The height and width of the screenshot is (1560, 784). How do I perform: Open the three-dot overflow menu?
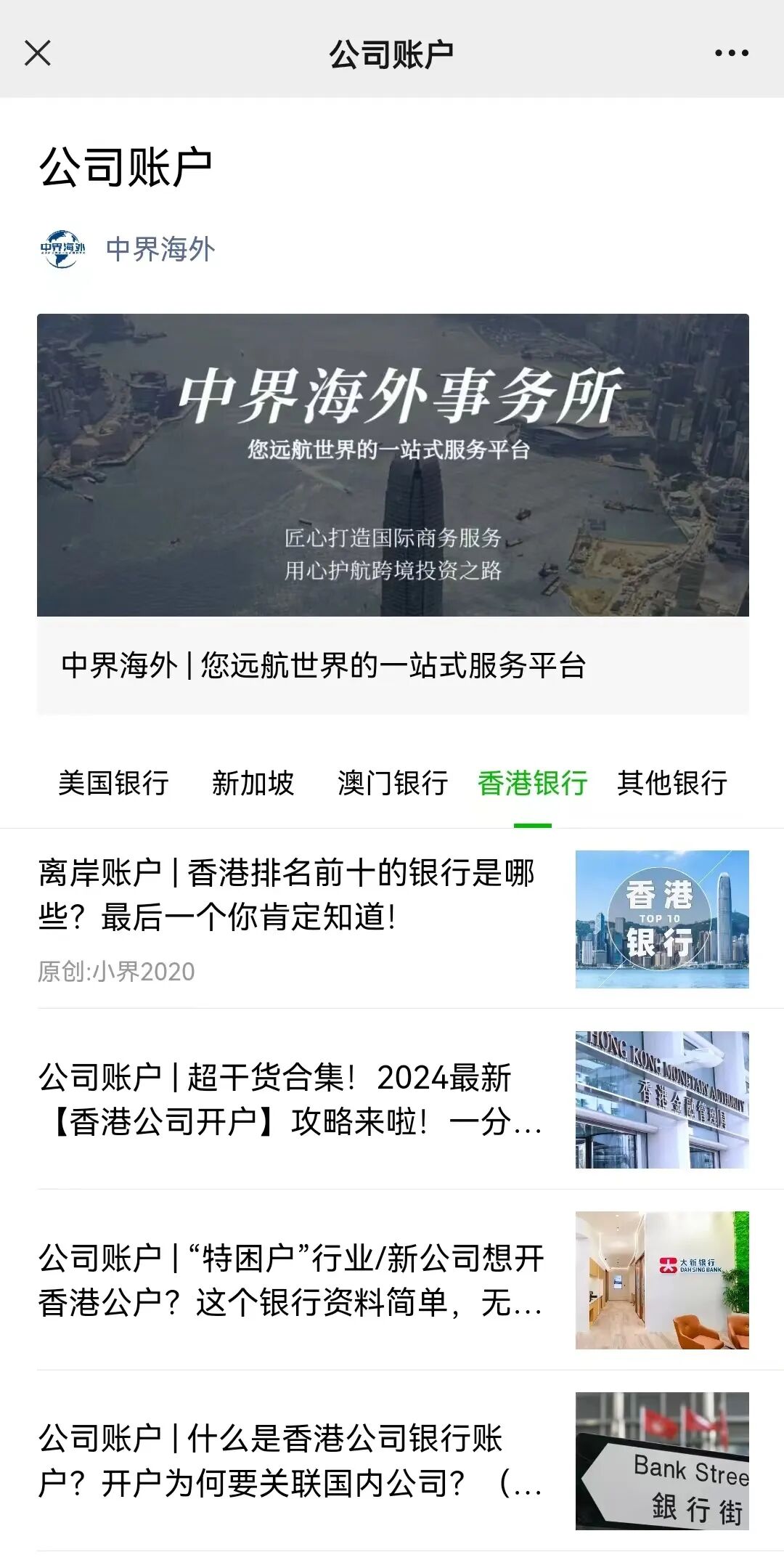731,53
